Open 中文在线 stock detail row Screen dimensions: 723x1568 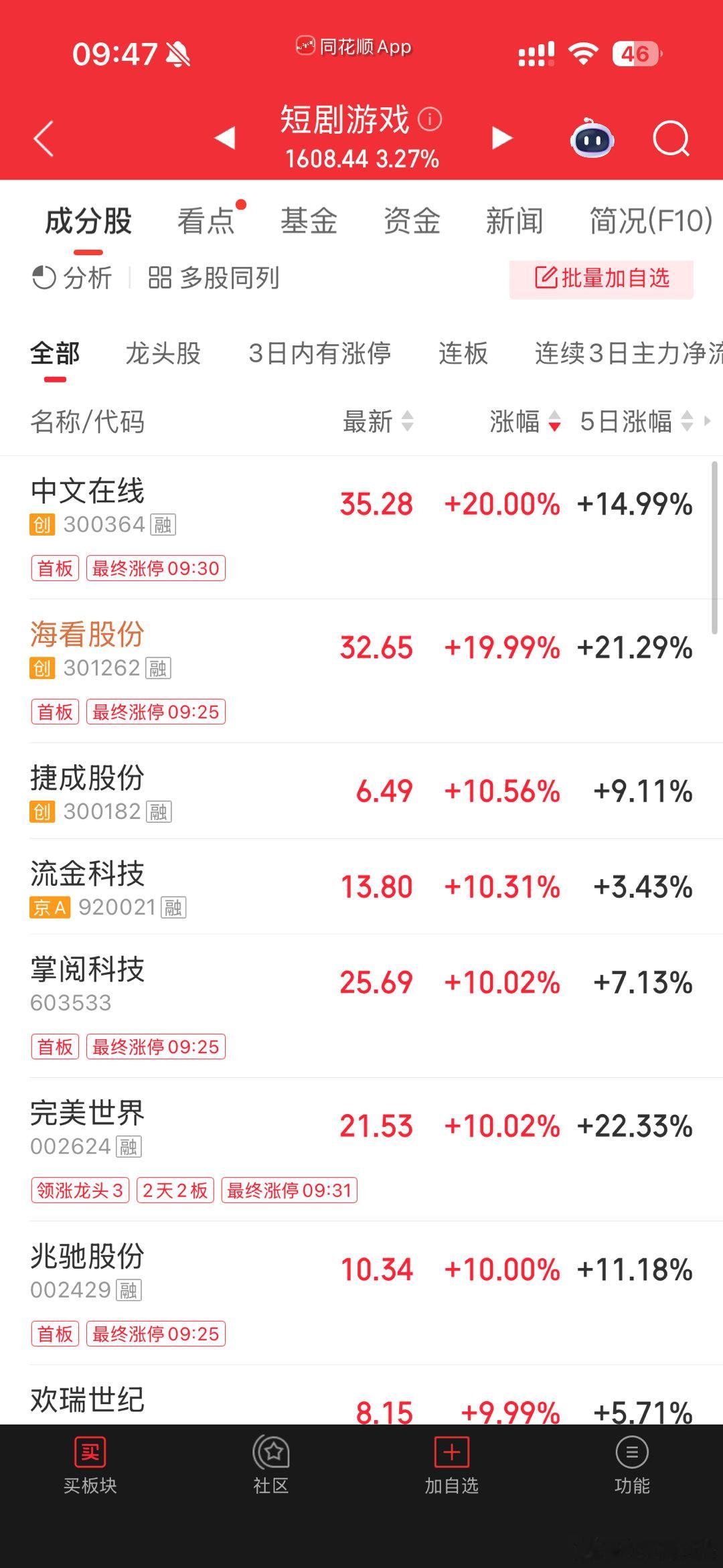(x=268, y=522)
